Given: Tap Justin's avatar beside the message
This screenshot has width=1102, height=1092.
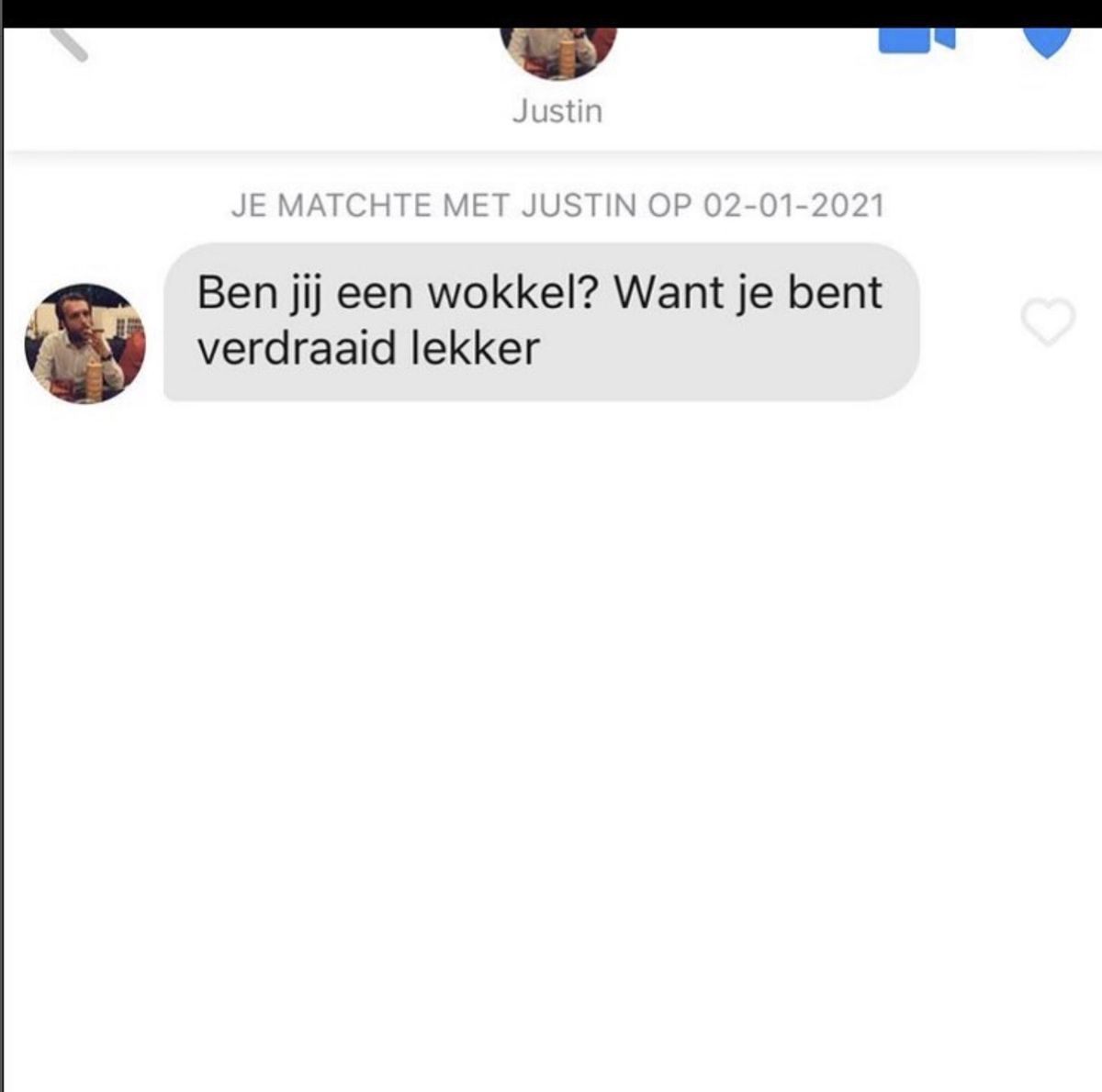Looking at the screenshot, I should [85, 343].
